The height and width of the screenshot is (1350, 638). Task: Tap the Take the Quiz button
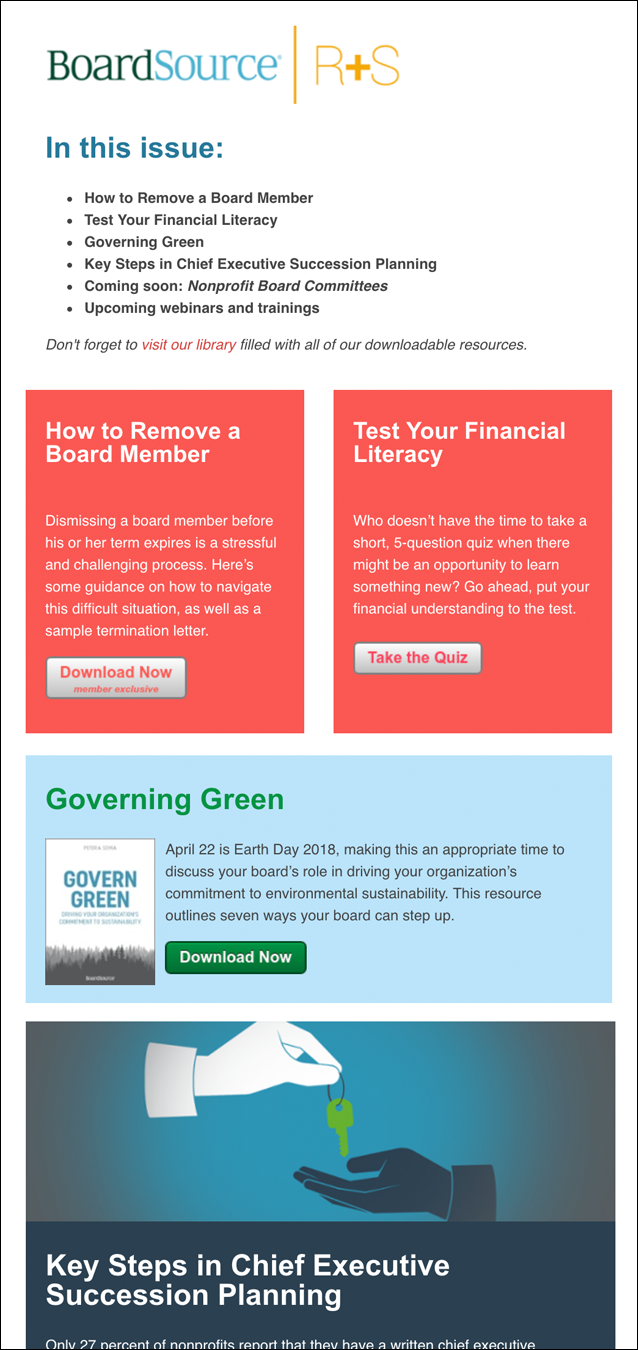[418, 658]
